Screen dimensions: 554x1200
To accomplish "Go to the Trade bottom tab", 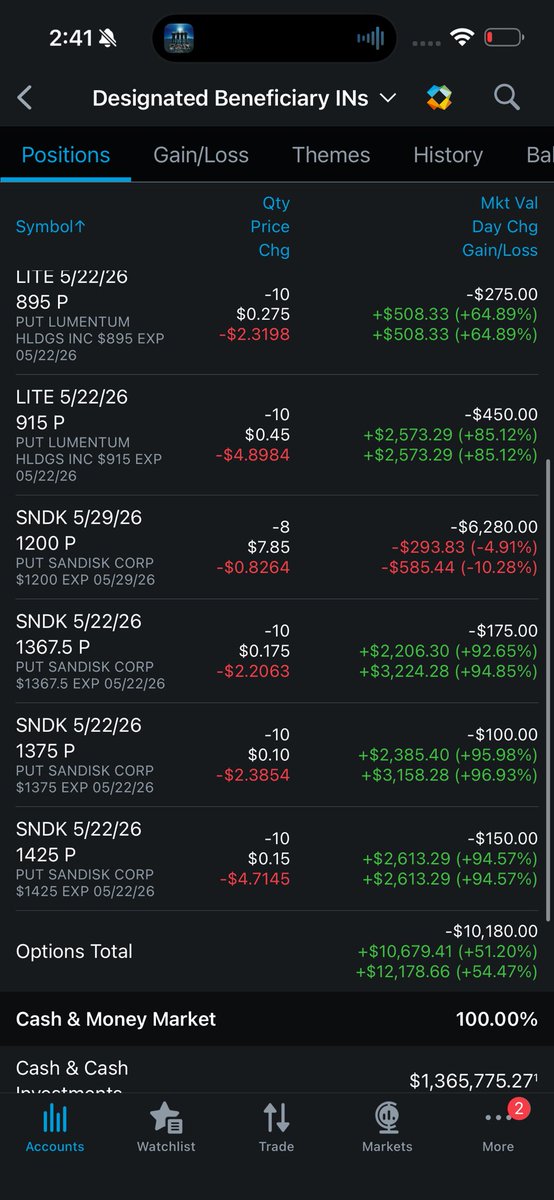I will coord(276,1128).
